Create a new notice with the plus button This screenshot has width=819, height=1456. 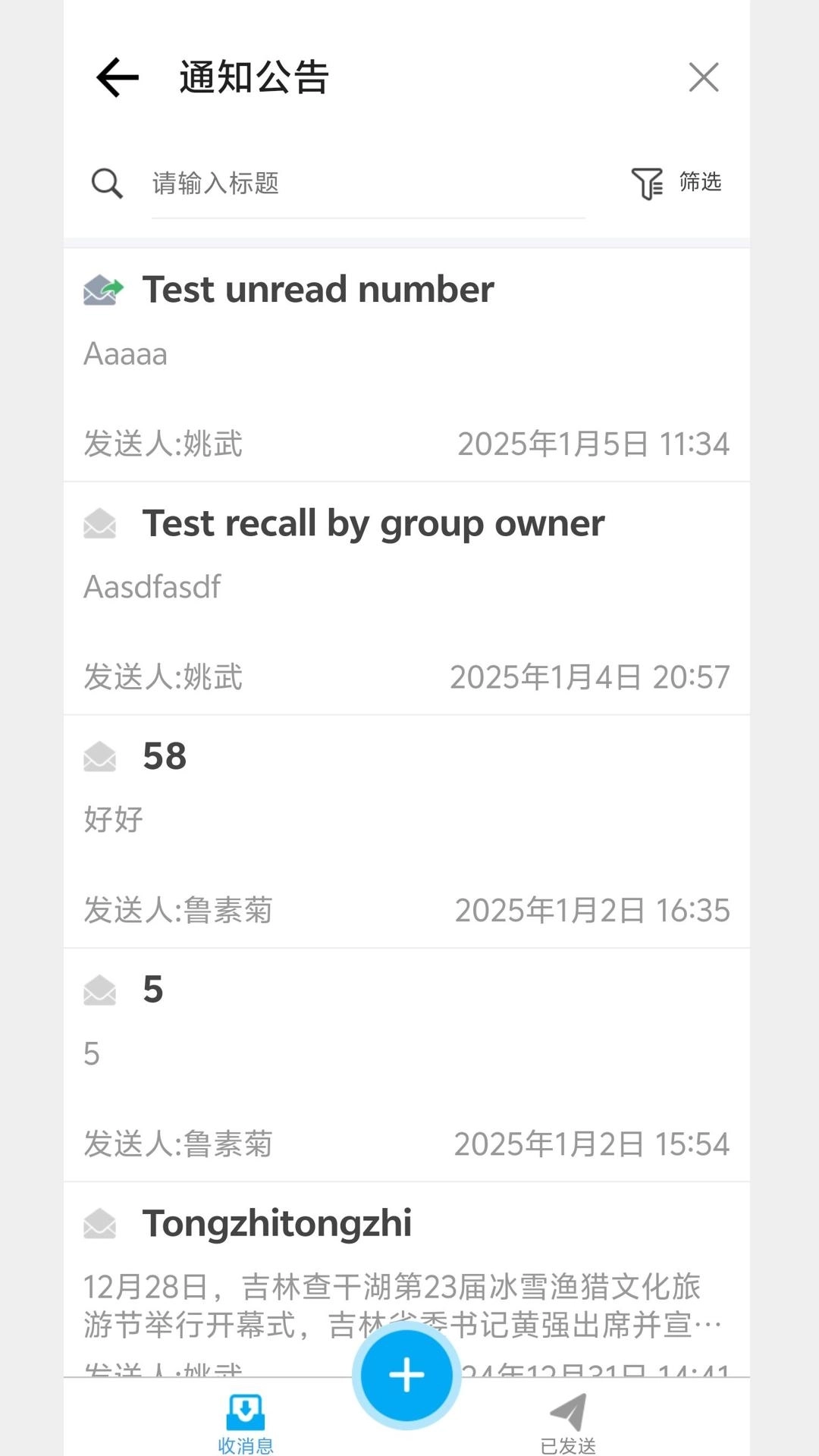(x=406, y=1375)
